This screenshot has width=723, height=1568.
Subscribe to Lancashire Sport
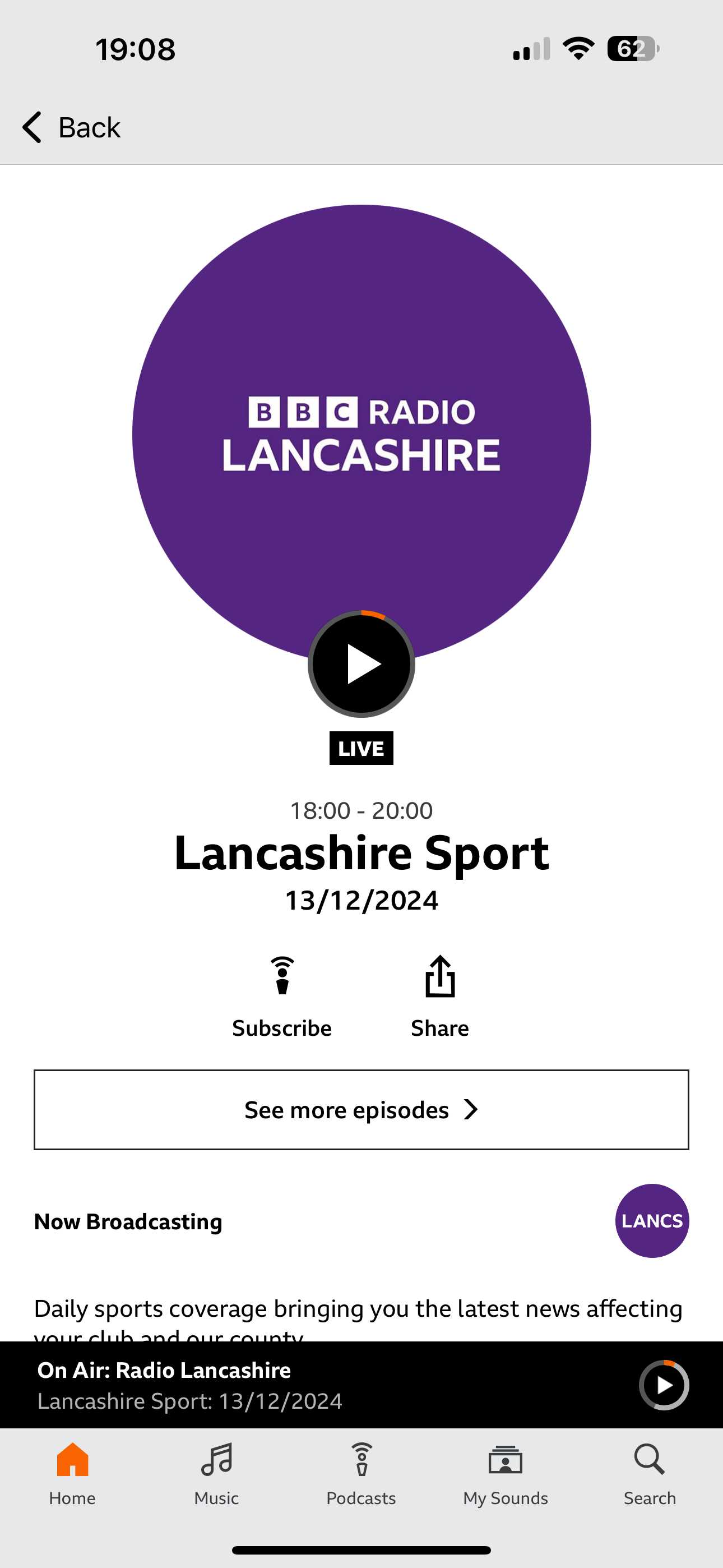click(282, 997)
